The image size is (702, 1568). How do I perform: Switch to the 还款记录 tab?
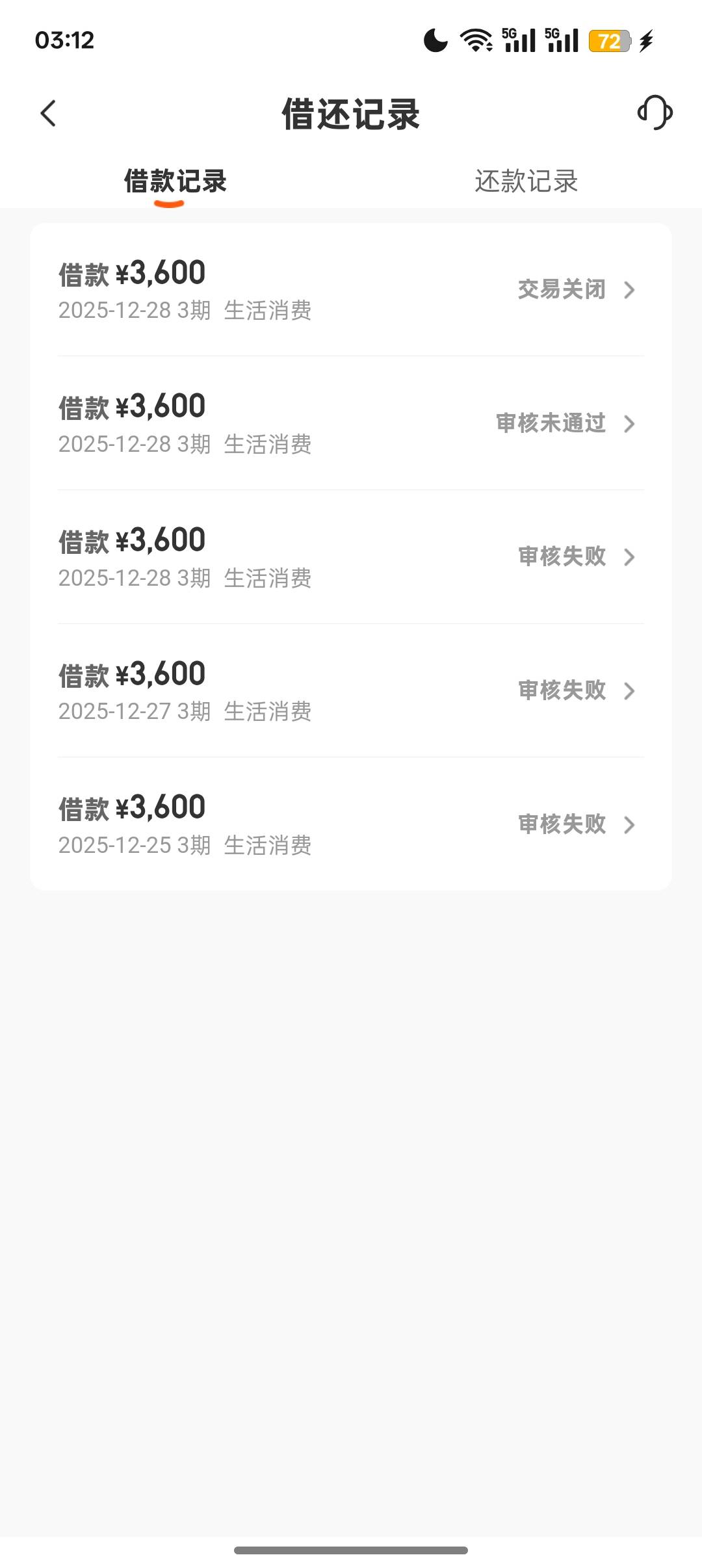[526, 181]
